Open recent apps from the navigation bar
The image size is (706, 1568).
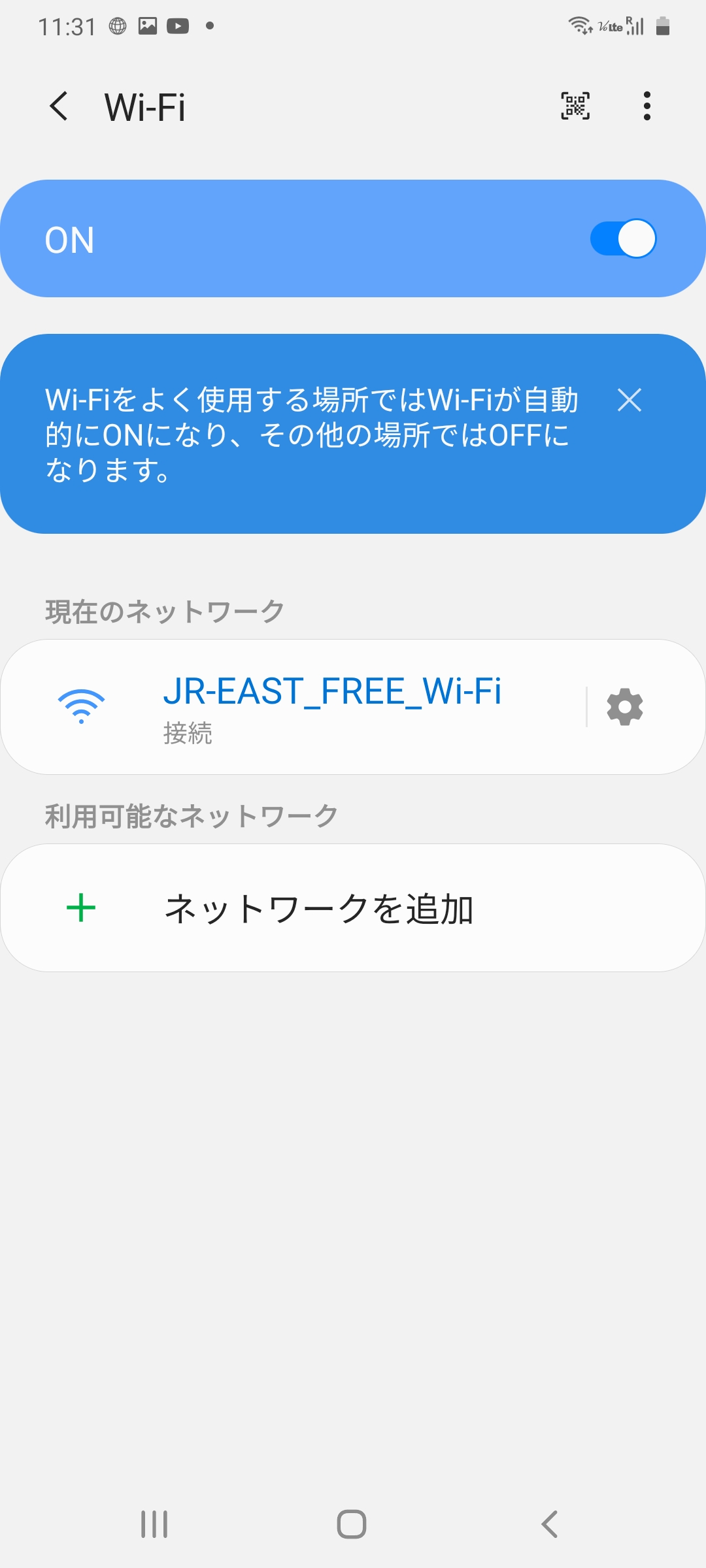pyautogui.click(x=154, y=1524)
